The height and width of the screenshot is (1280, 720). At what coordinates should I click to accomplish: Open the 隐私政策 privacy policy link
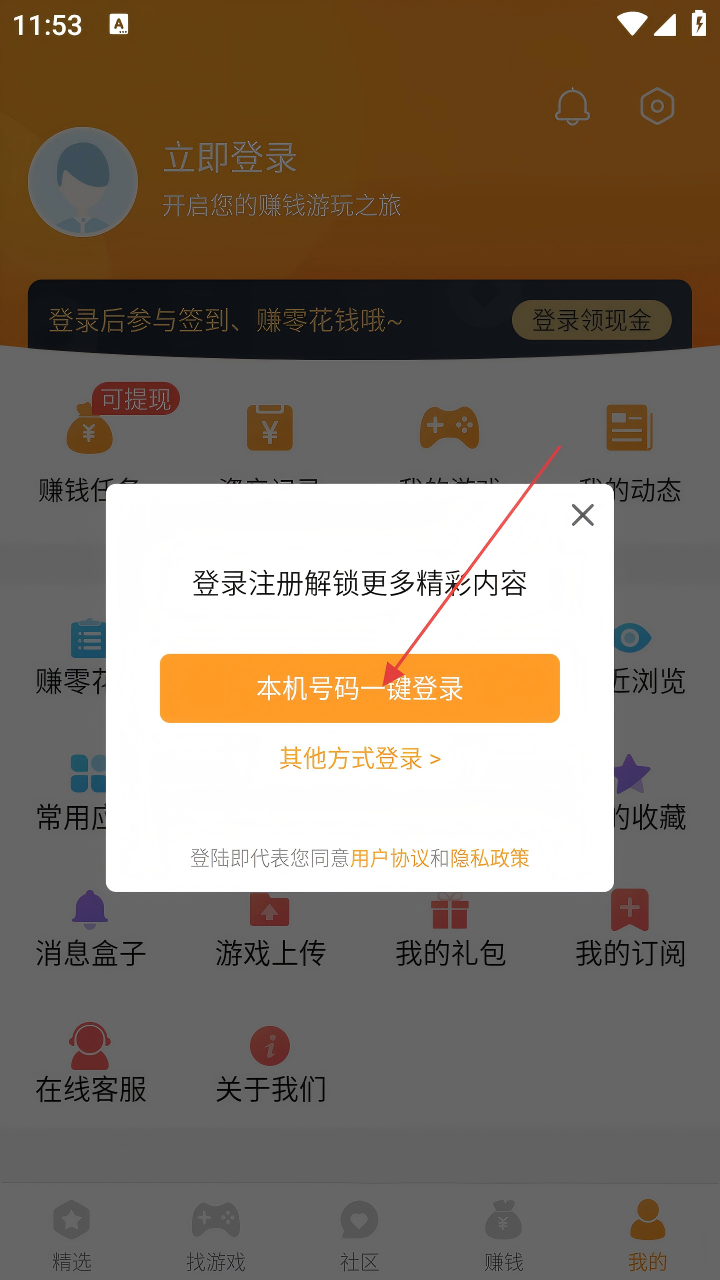pos(489,858)
